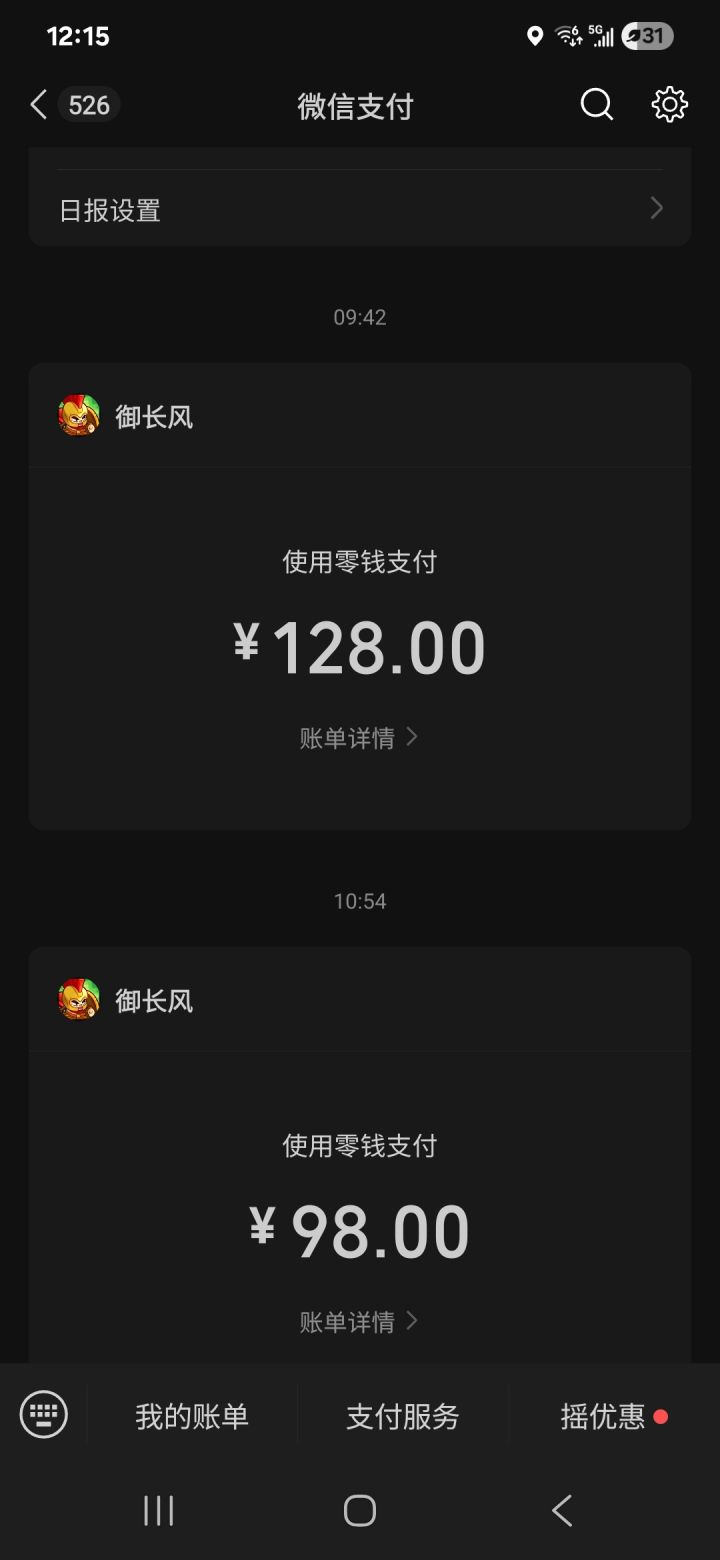
Task: Tap the back arrow to leave 微信支付
Action: click(x=37, y=104)
